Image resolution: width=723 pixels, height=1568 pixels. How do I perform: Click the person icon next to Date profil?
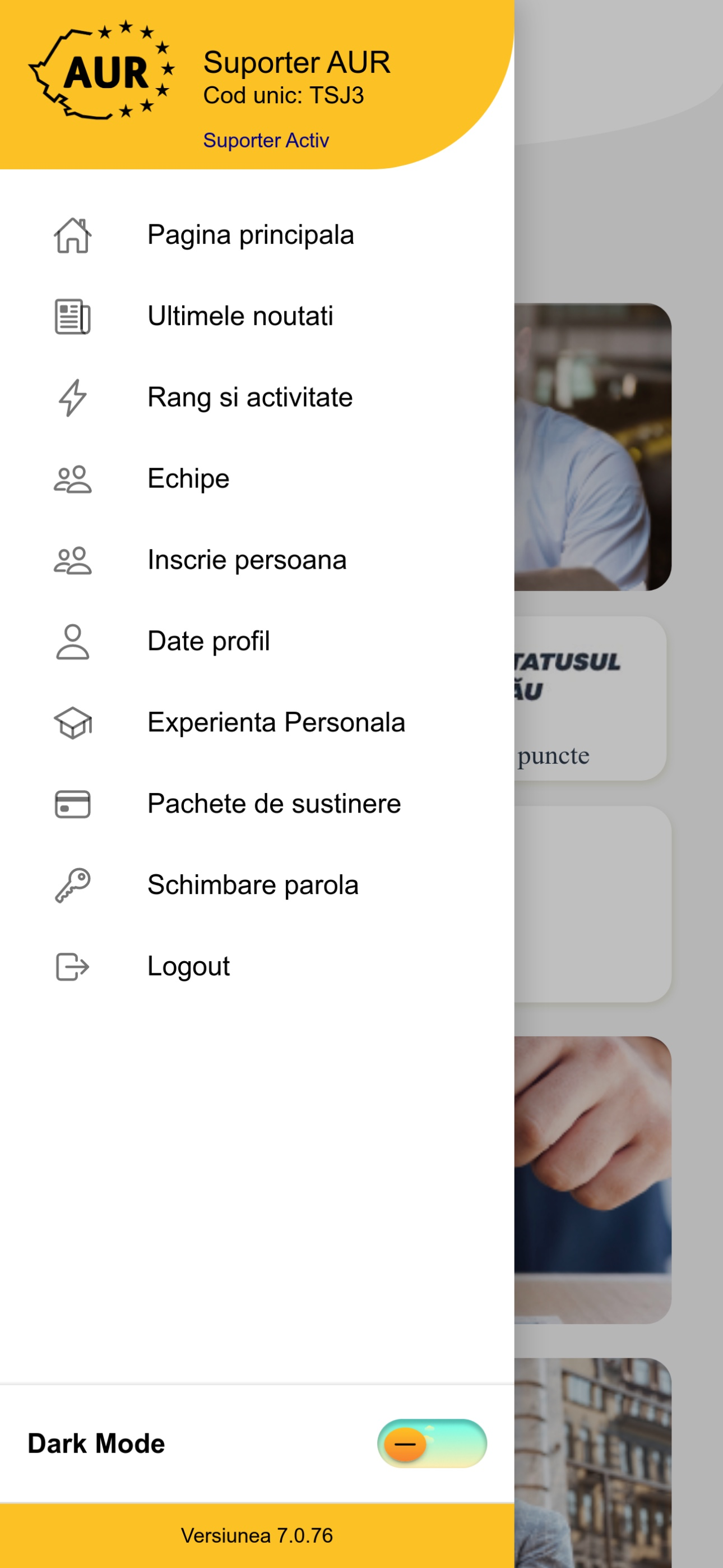(x=72, y=642)
